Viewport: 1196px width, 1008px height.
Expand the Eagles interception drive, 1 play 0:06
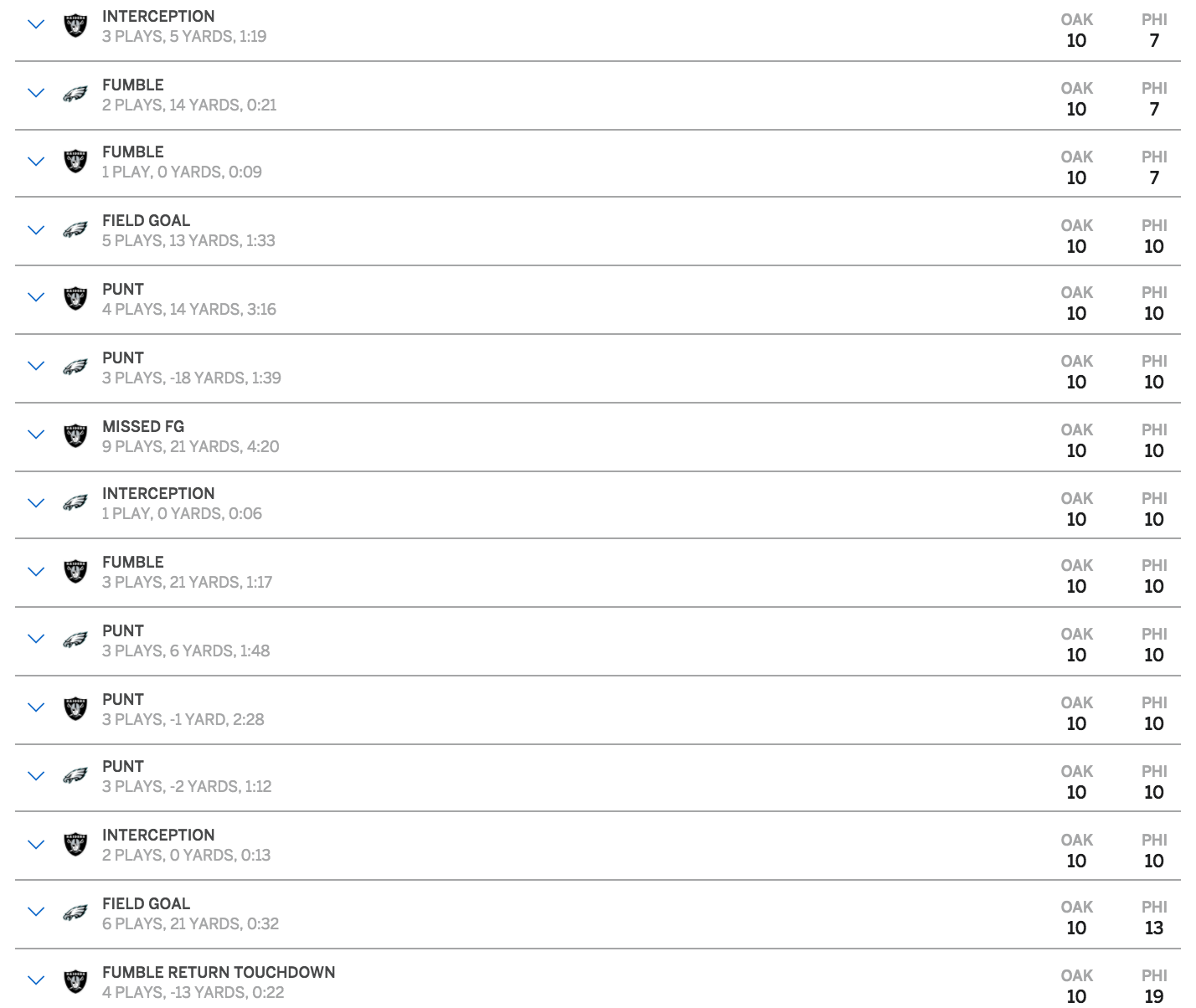(x=36, y=504)
